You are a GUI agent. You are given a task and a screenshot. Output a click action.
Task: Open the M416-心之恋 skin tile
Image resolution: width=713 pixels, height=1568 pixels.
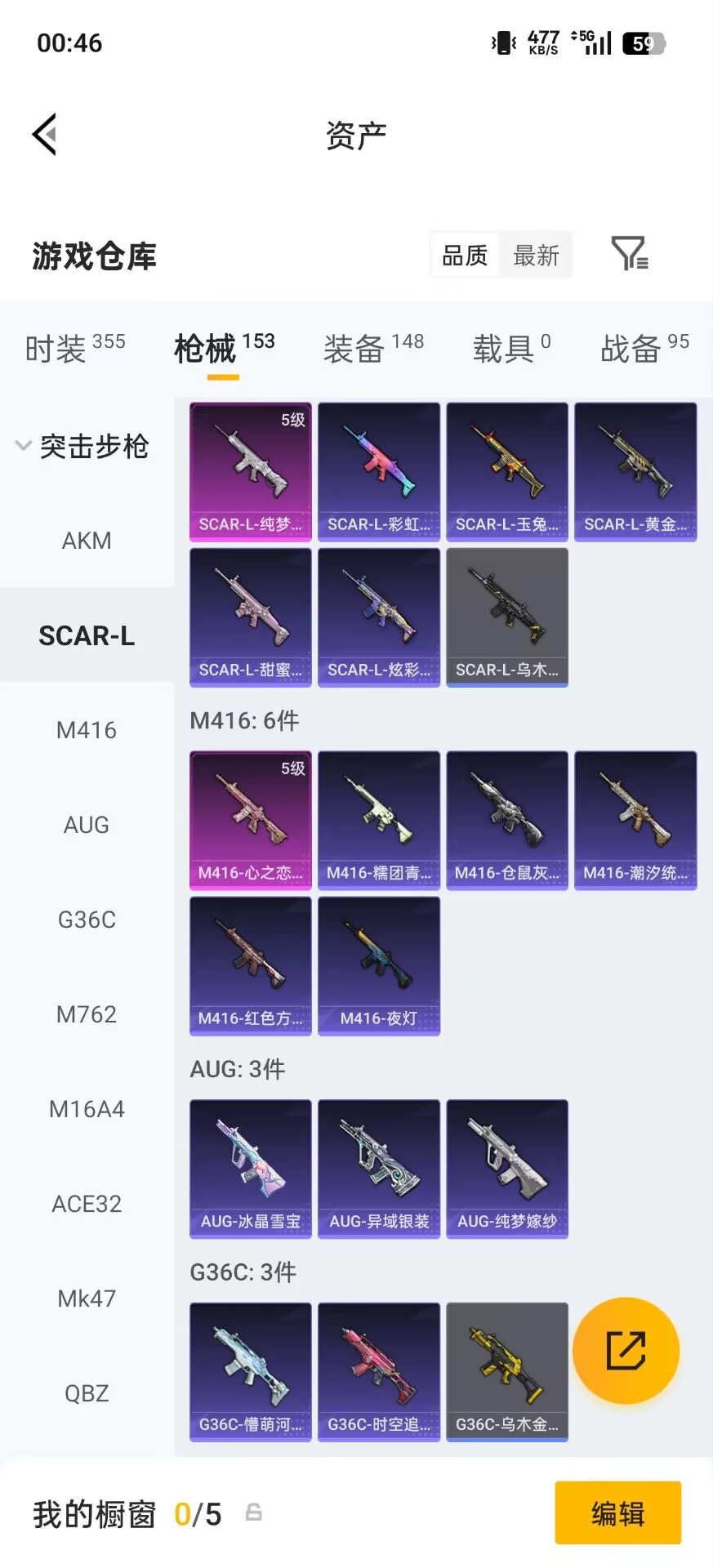pos(251,820)
